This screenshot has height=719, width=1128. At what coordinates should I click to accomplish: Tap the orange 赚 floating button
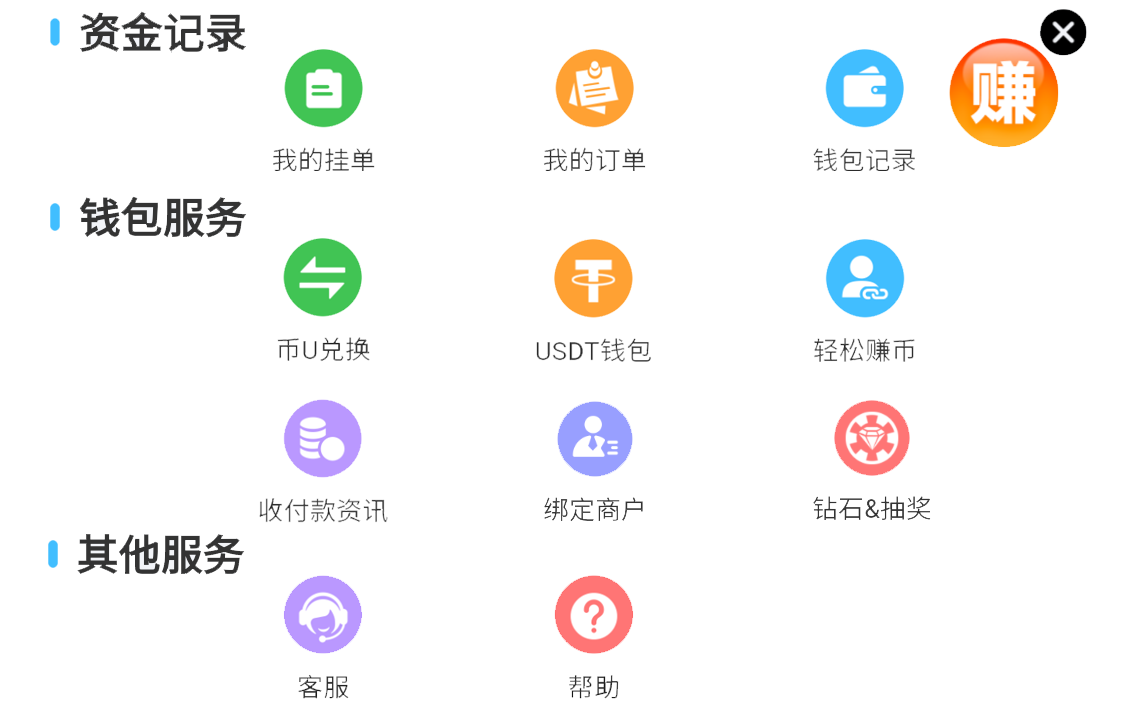(x=1003, y=94)
